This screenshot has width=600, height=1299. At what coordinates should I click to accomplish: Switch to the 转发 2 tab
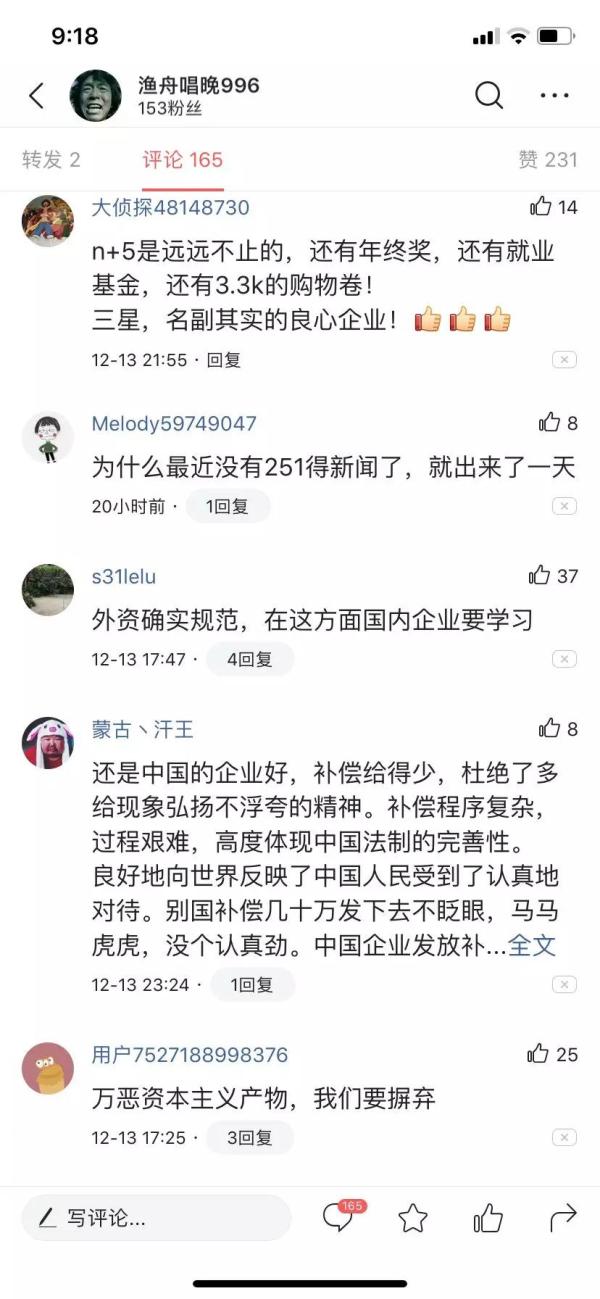[51, 160]
